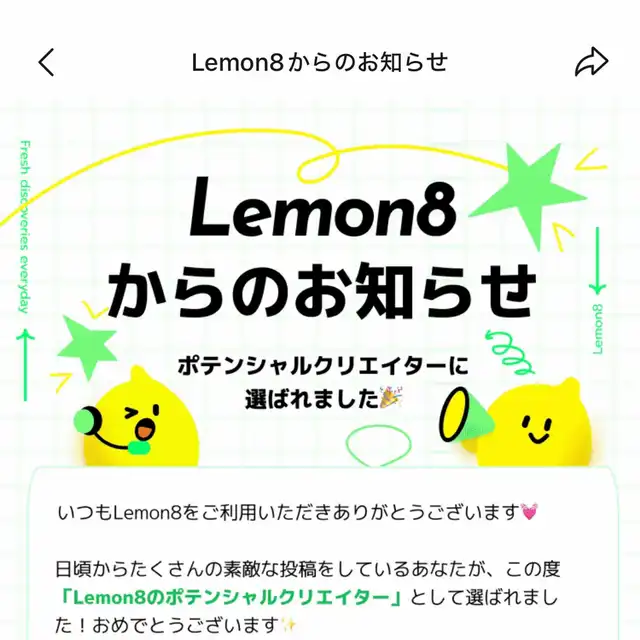Go back from the Lemon8 notice page
640x640 pixels.
[46, 62]
